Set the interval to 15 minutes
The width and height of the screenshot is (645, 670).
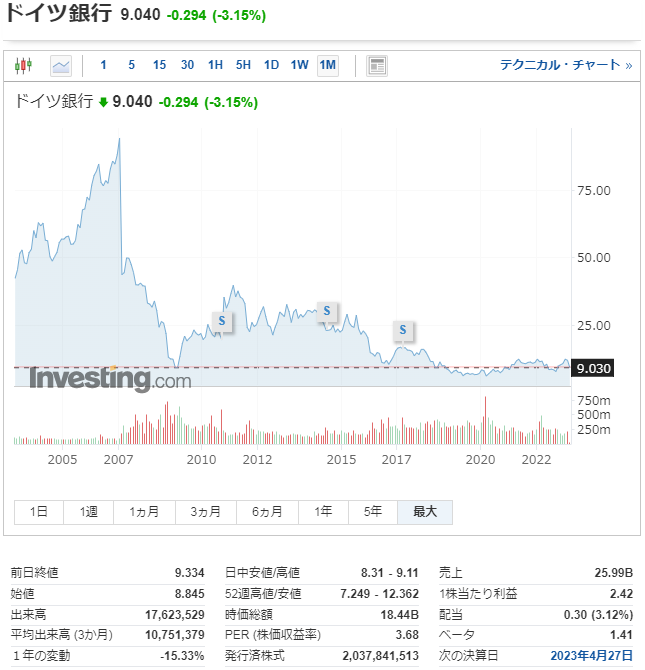click(x=159, y=66)
